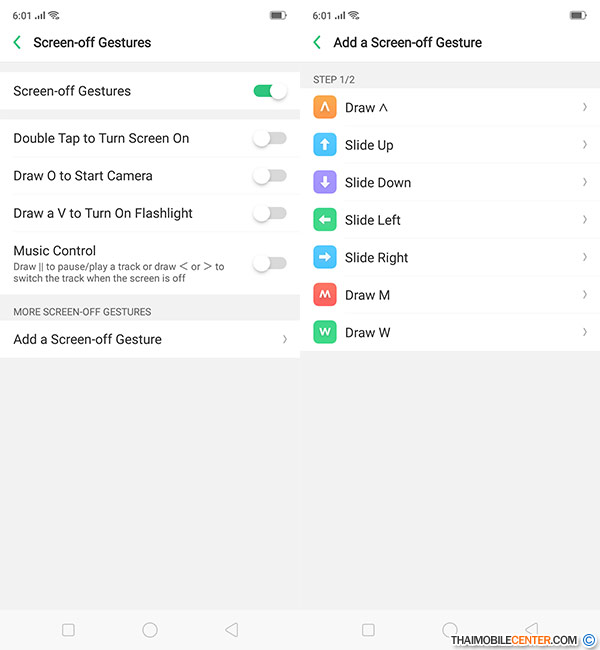This screenshot has width=600, height=650.
Task: Select the Slide Left gesture
Action: coord(450,220)
